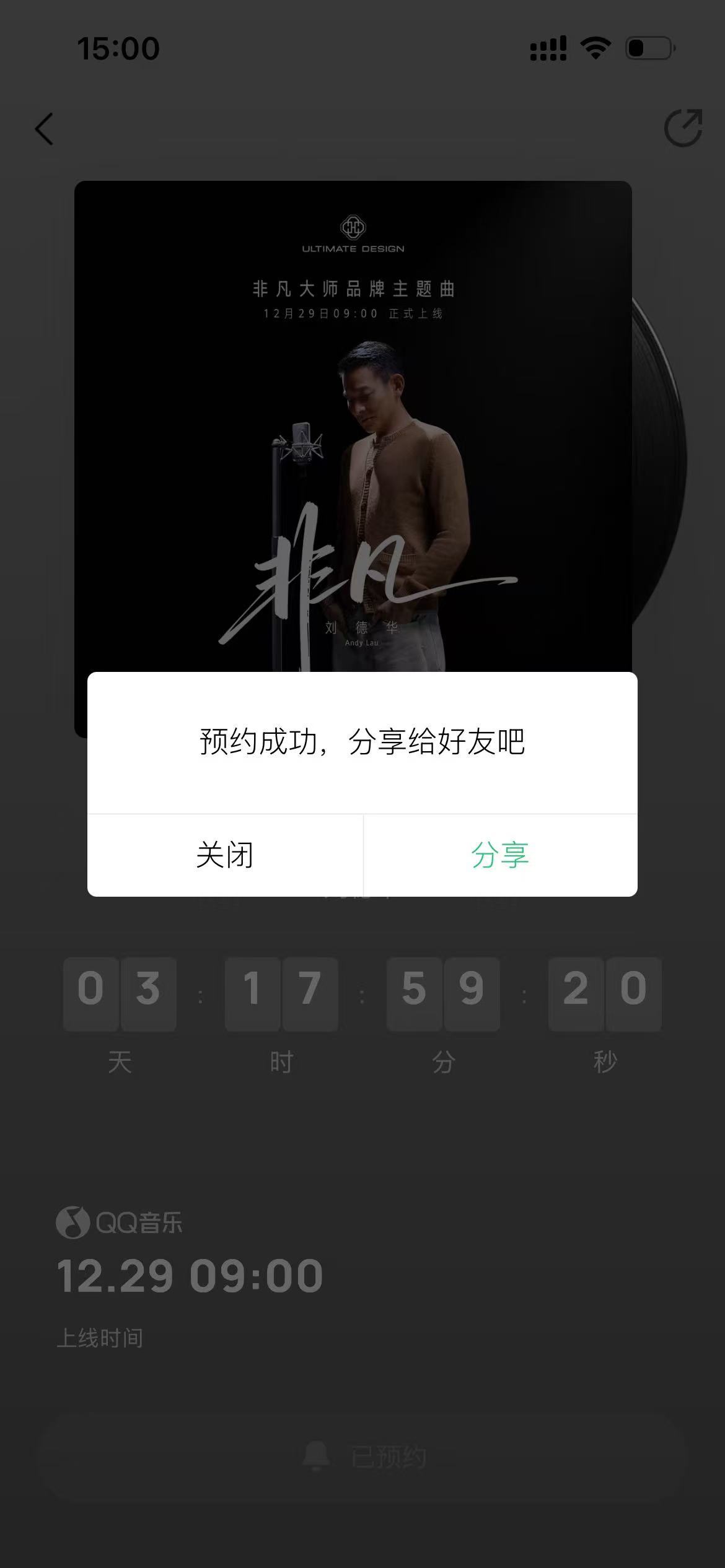Tap the minutes digits in the countdown
Screen dimensions: 725x1568
point(443,994)
